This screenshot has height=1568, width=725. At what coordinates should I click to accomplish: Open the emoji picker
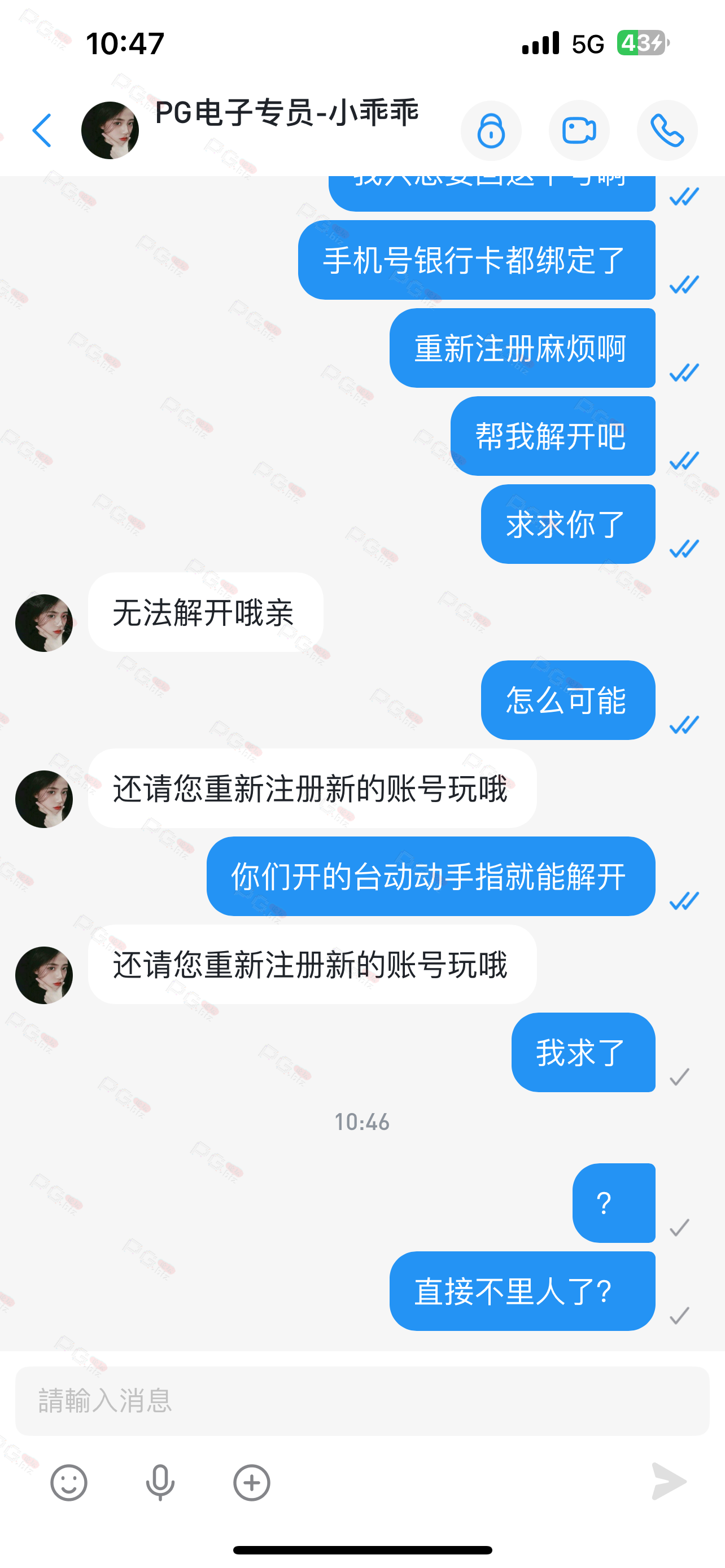[69, 1482]
